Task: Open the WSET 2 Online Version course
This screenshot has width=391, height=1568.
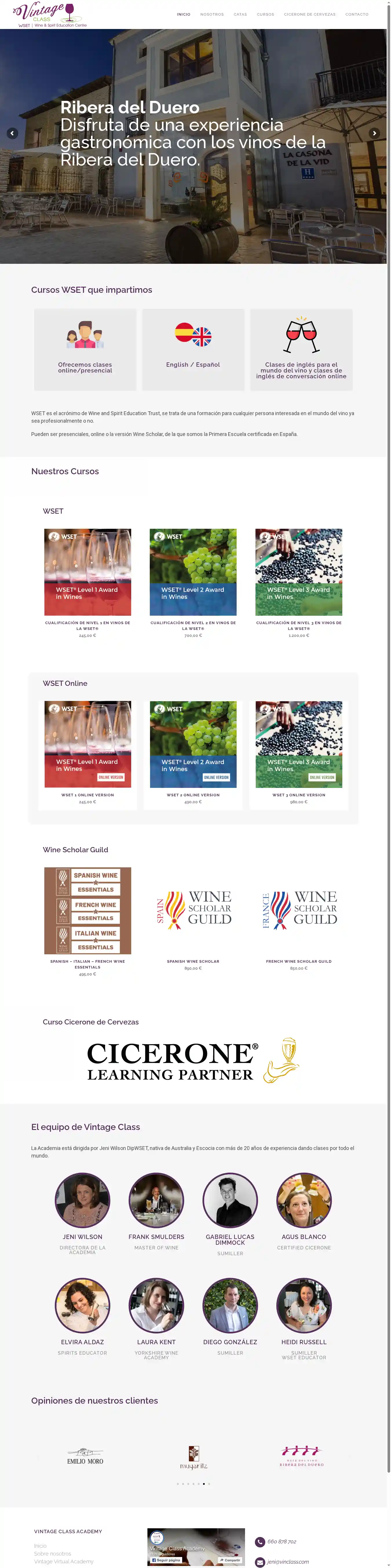Action: [x=193, y=744]
